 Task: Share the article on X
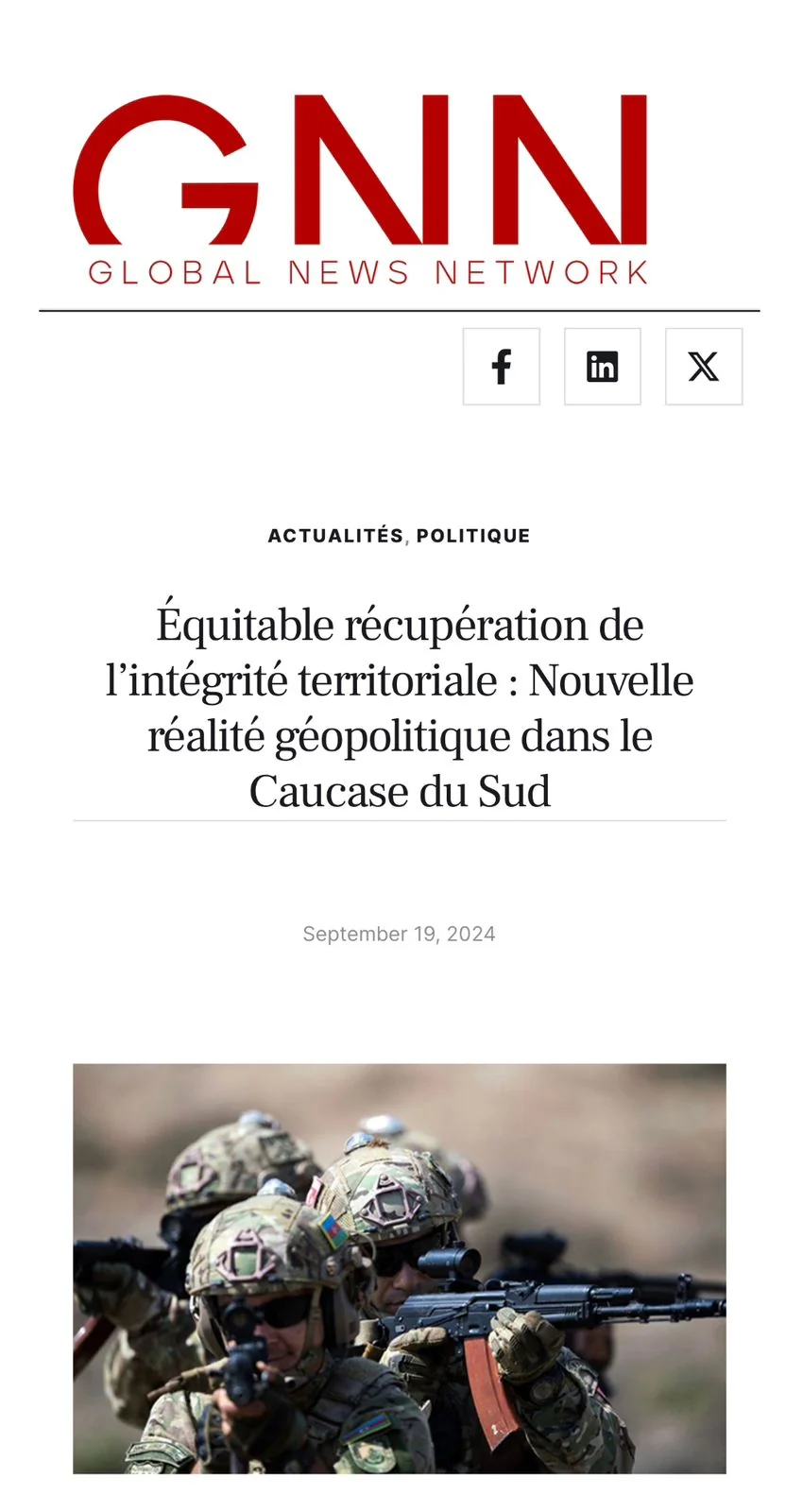[703, 367]
